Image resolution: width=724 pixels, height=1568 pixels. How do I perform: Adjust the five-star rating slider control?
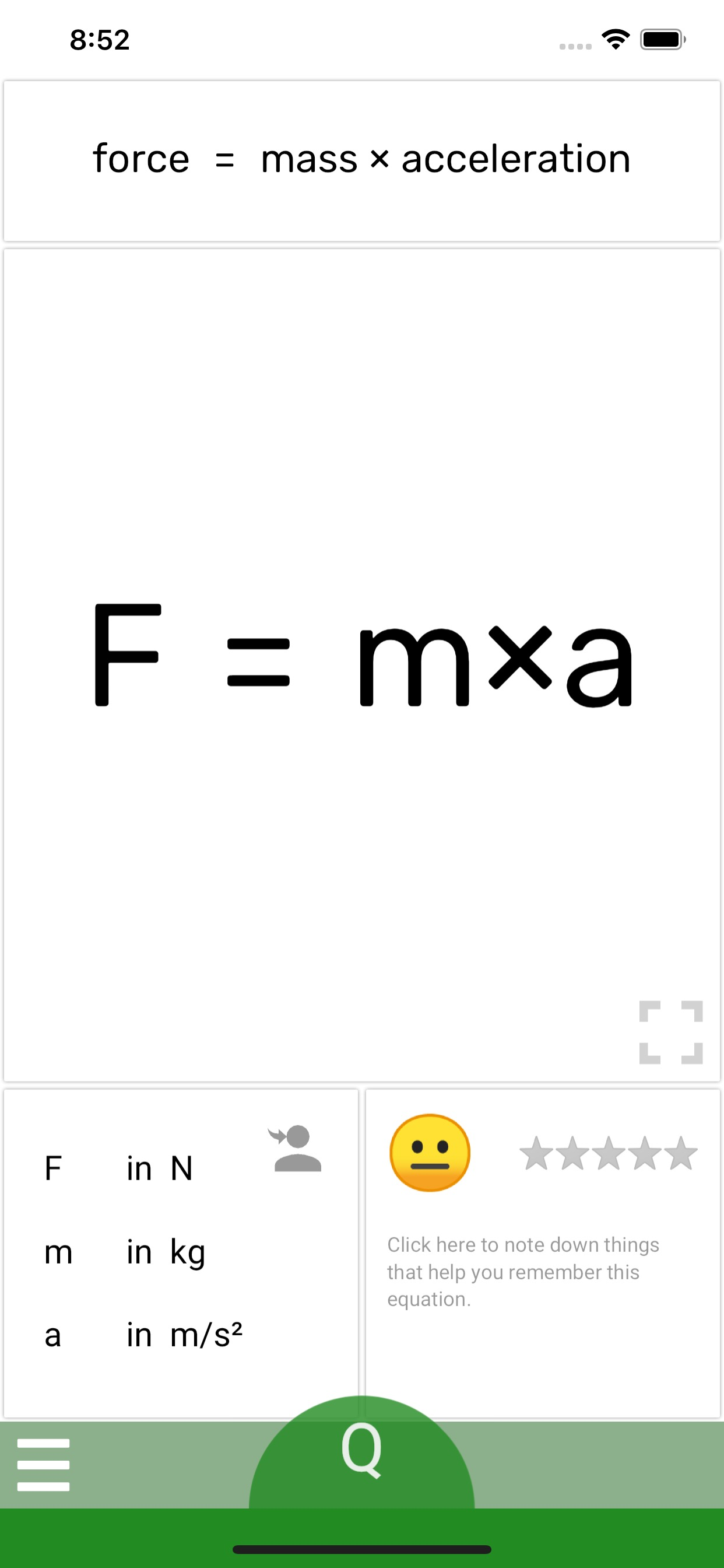point(609,1153)
